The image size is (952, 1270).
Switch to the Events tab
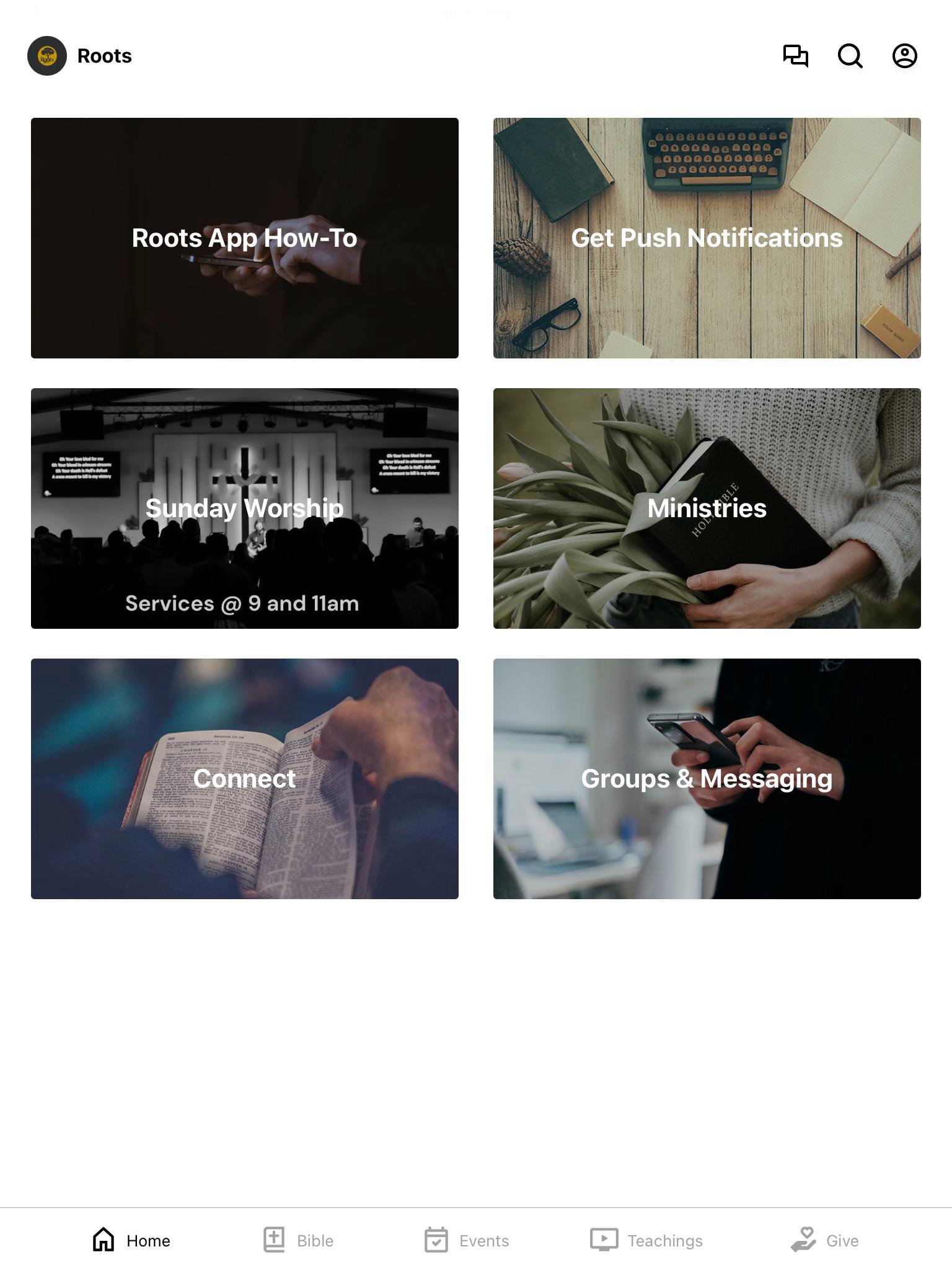467,1240
